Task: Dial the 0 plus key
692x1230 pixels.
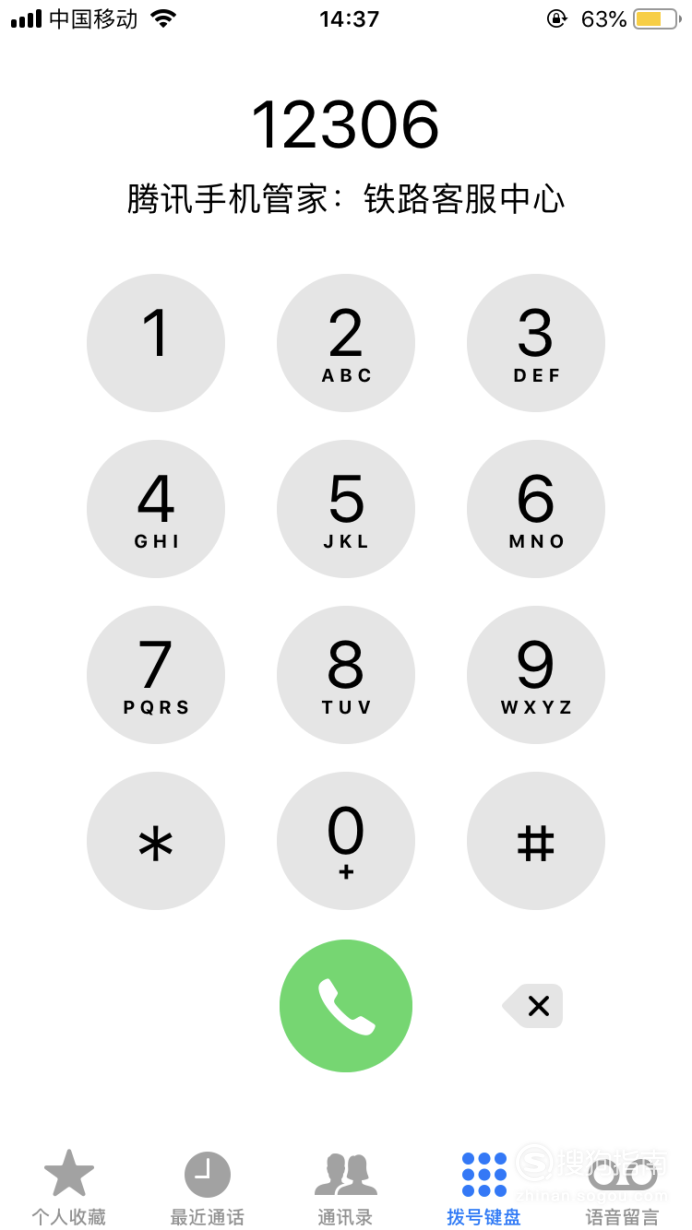Action: click(346, 841)
